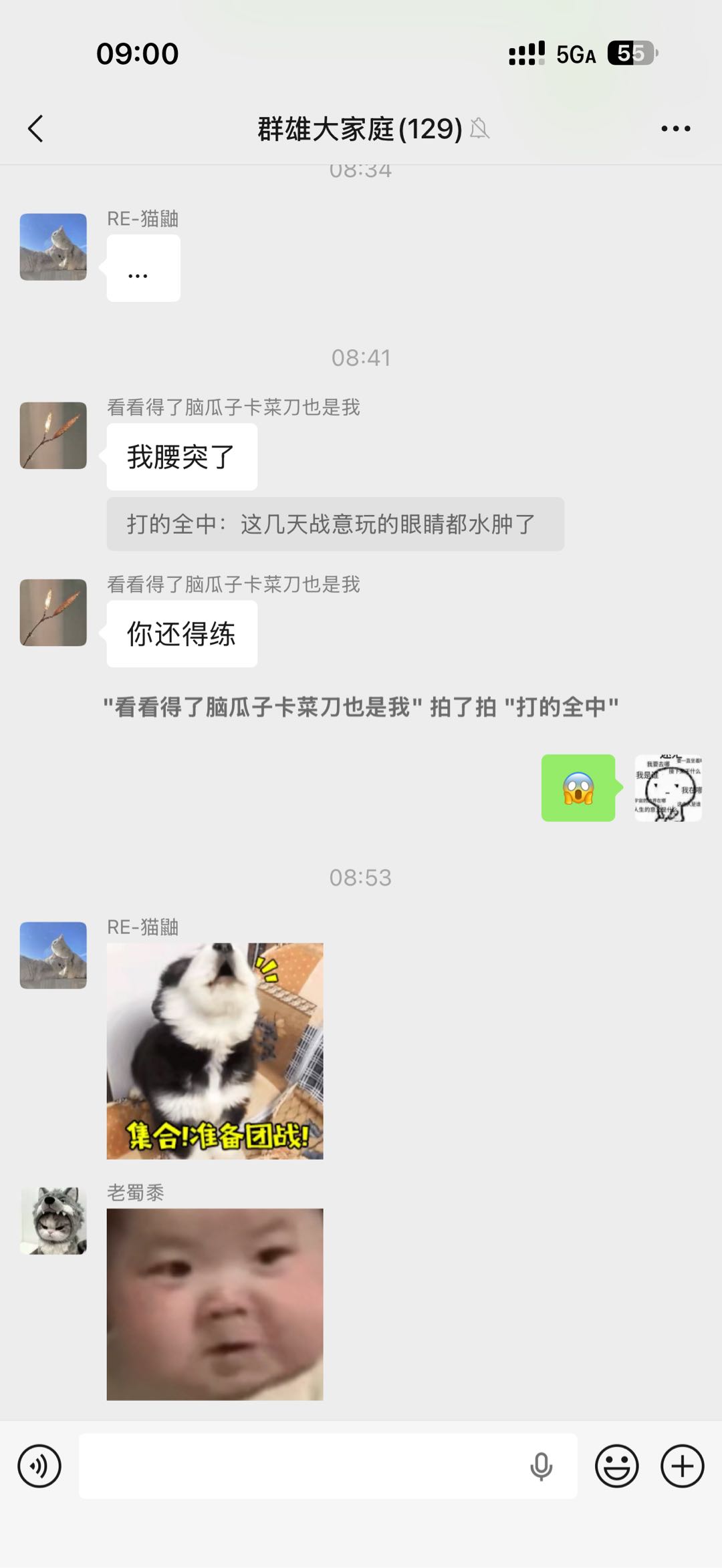Open the baby face sticker from 老蜀黍
722x1568 pixels.
[x=215, y=1304]
